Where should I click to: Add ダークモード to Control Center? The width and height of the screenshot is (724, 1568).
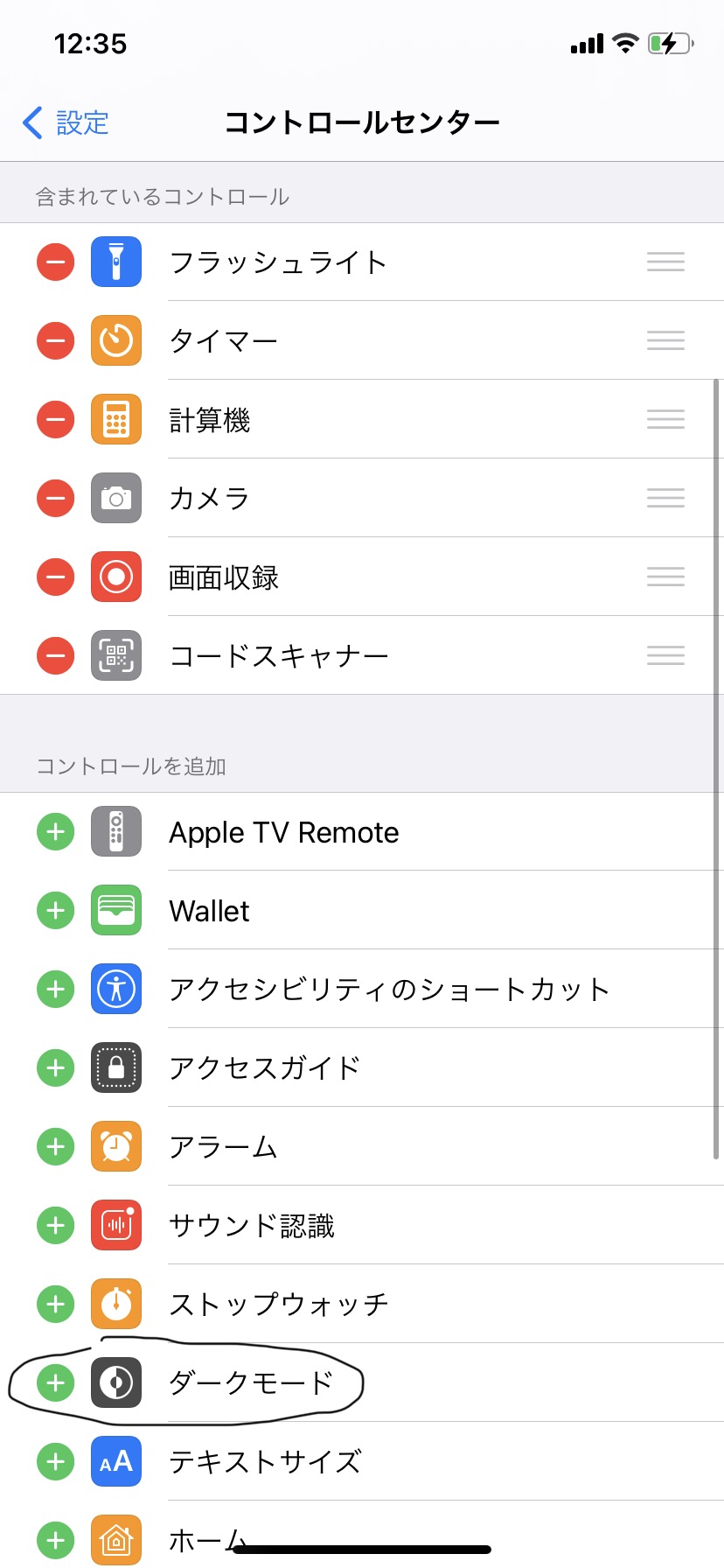pos(55,1382)
